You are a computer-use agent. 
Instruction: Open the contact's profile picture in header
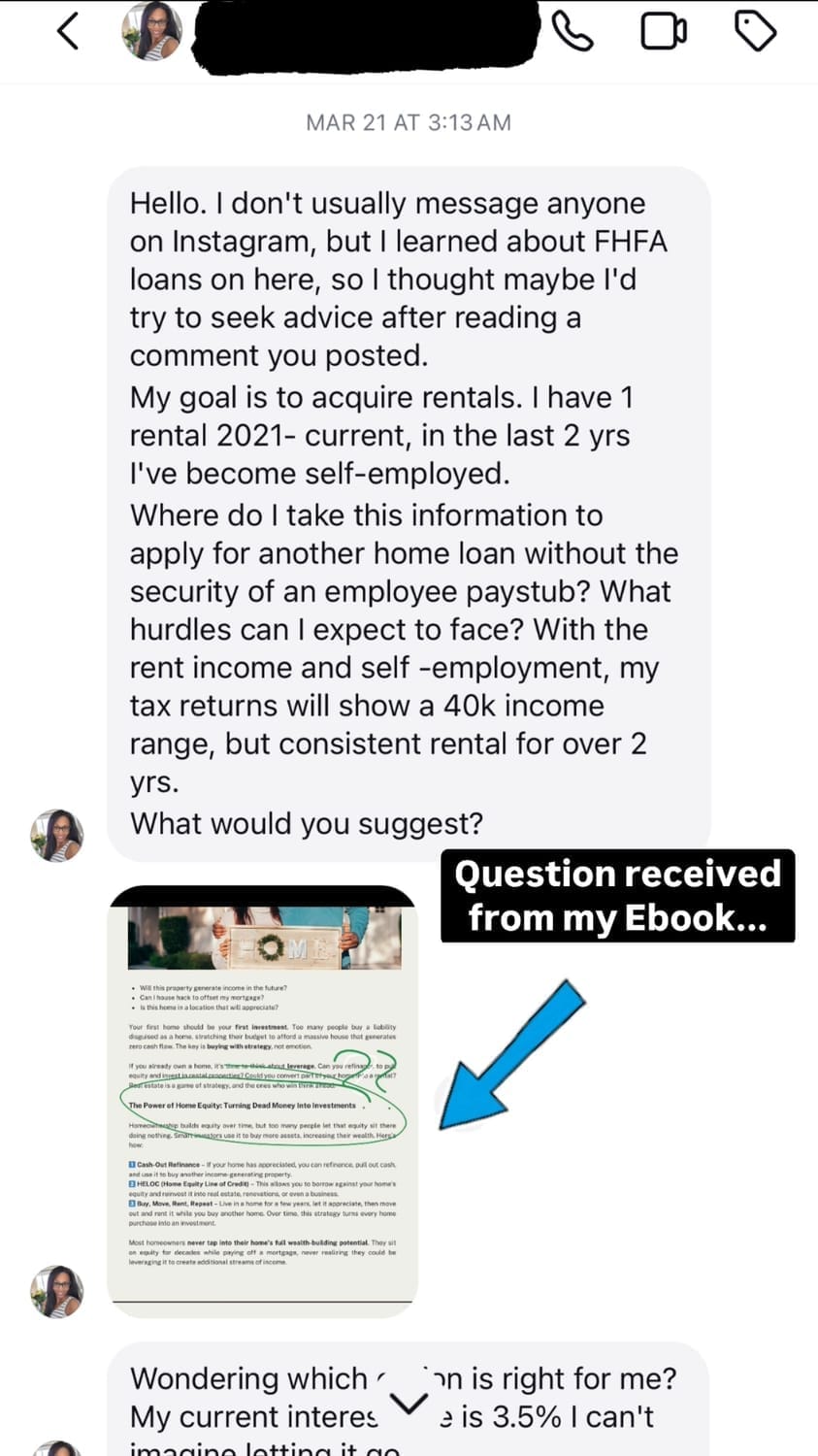pyautogui.click(x=151, y=31)
